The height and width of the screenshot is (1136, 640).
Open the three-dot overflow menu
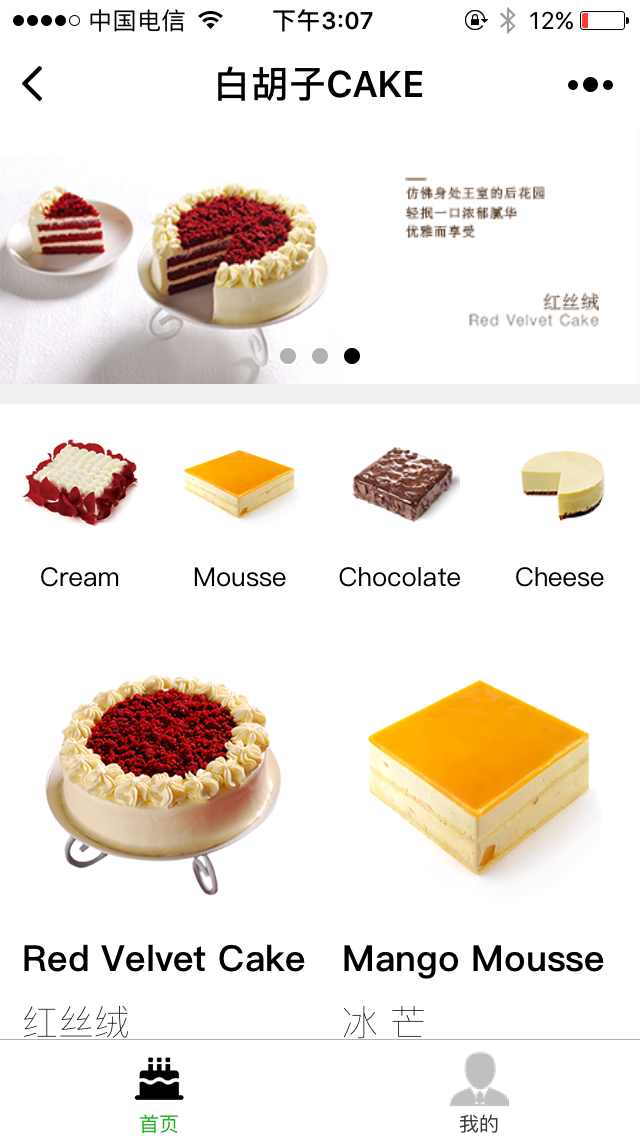(590, 85)
